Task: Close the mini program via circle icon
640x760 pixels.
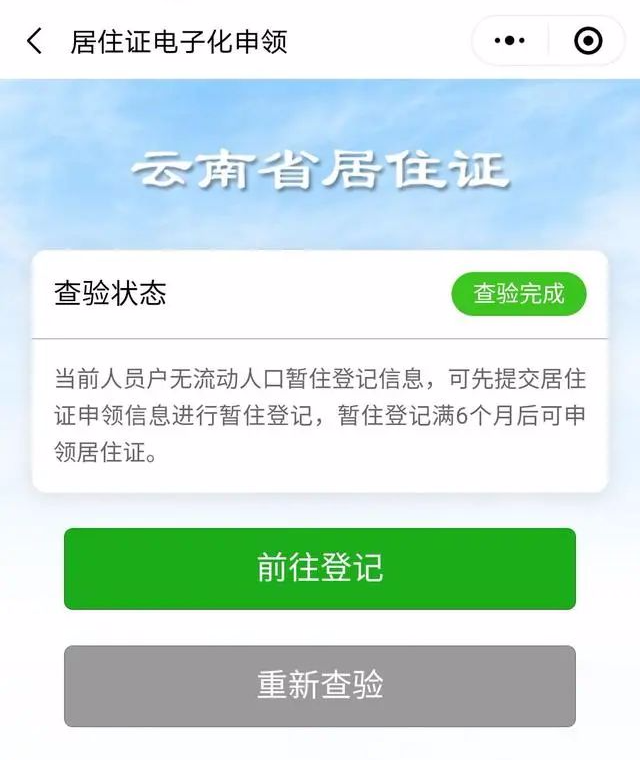Action: click(x=588, y=41)
